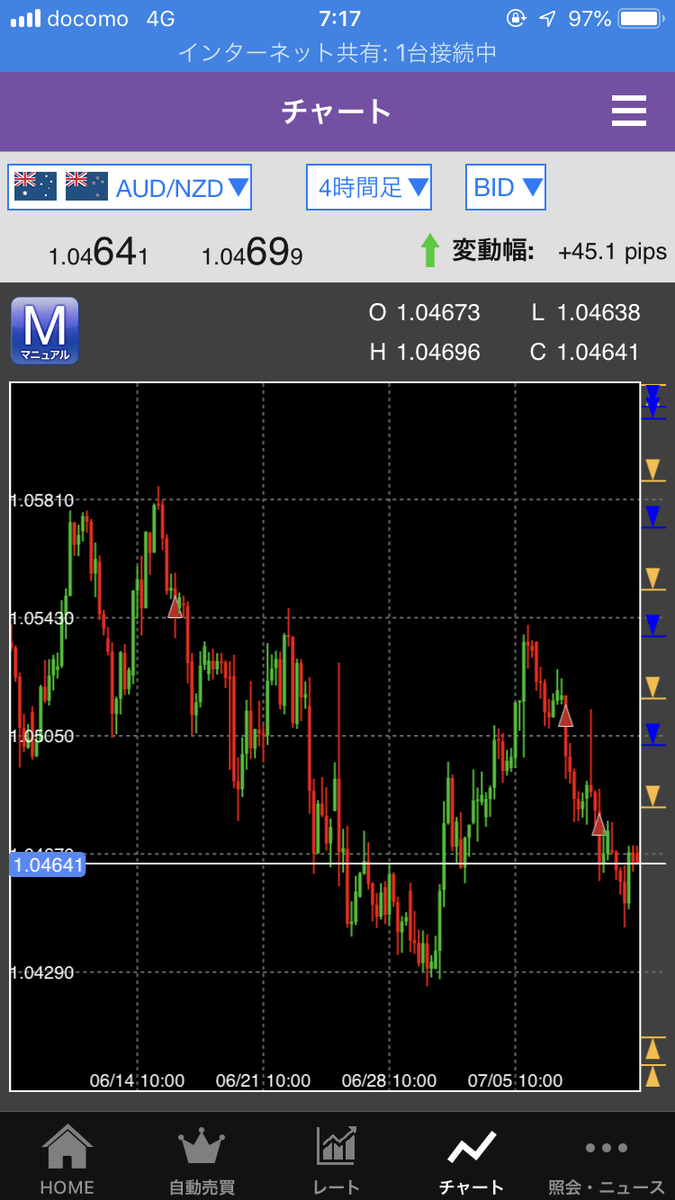Change the 4時間足 timeframe dropdown
Viewport: 675px width, 1200px height.
pos(369,187)
